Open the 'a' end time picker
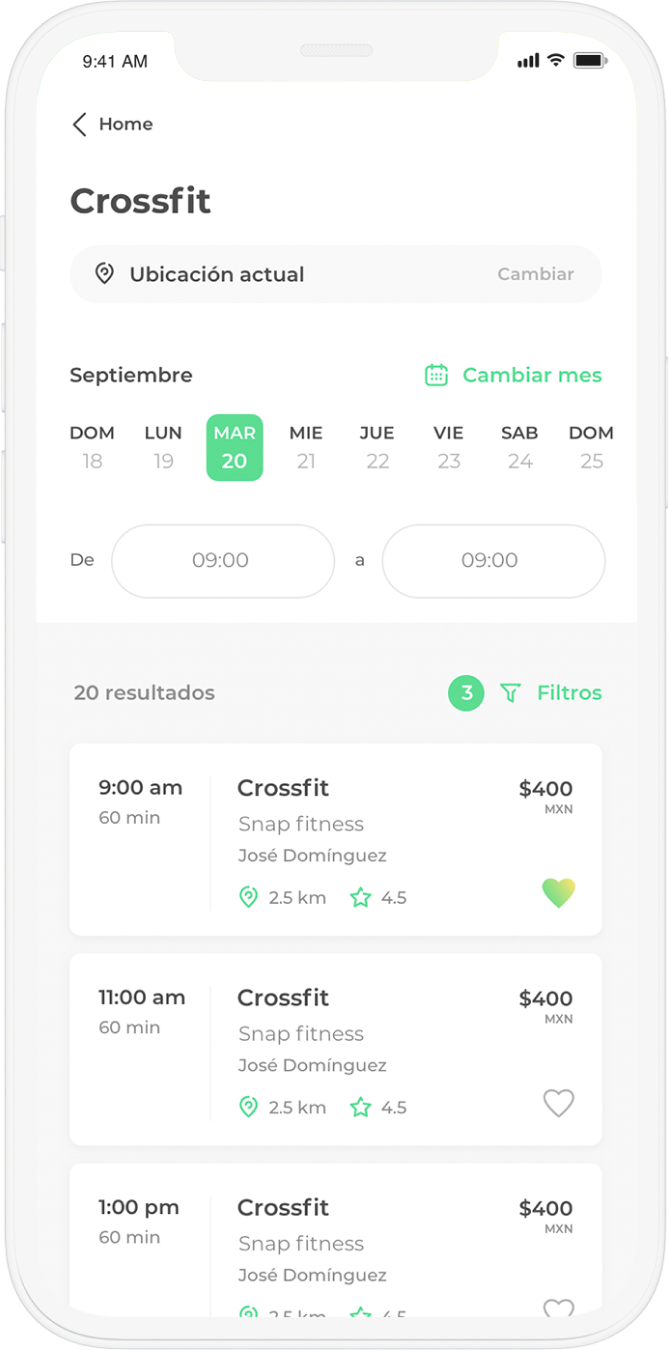The width and height of the screenshot is (669, 1350). [x=493, y=560]
